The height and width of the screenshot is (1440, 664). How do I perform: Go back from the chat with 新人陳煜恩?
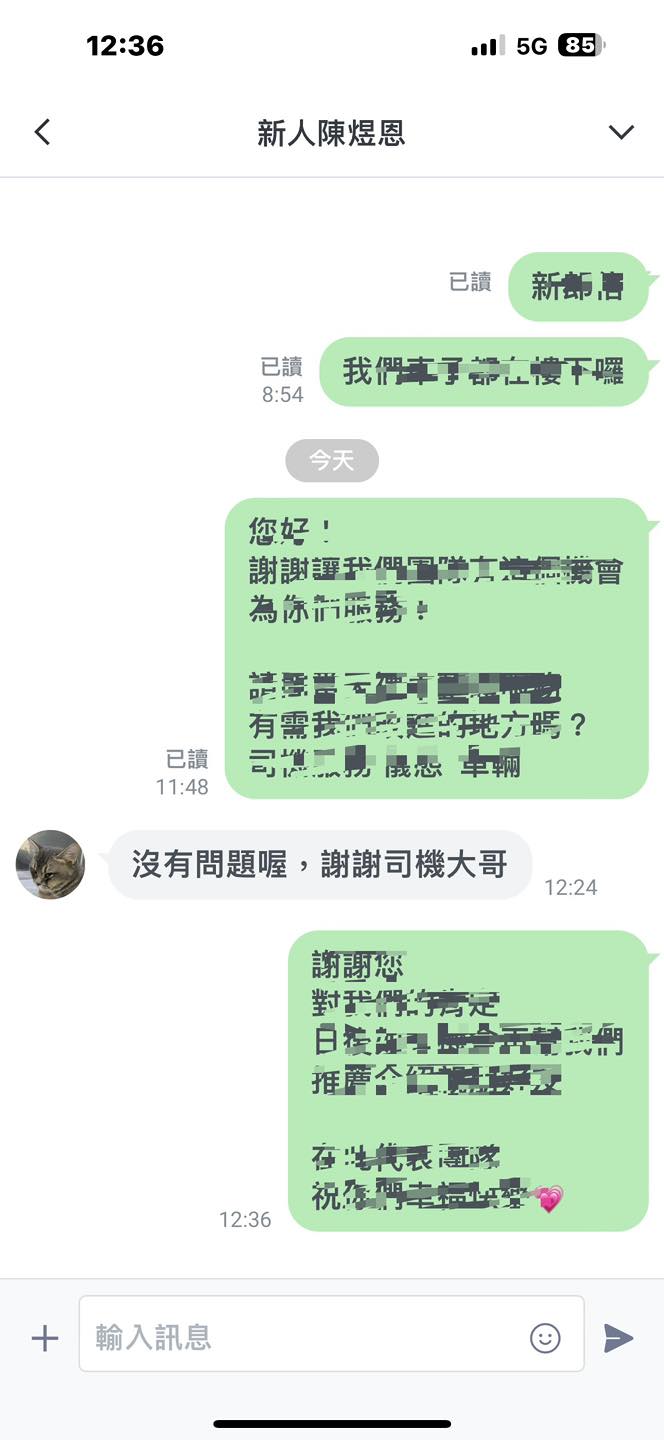[x=42, y=132]
